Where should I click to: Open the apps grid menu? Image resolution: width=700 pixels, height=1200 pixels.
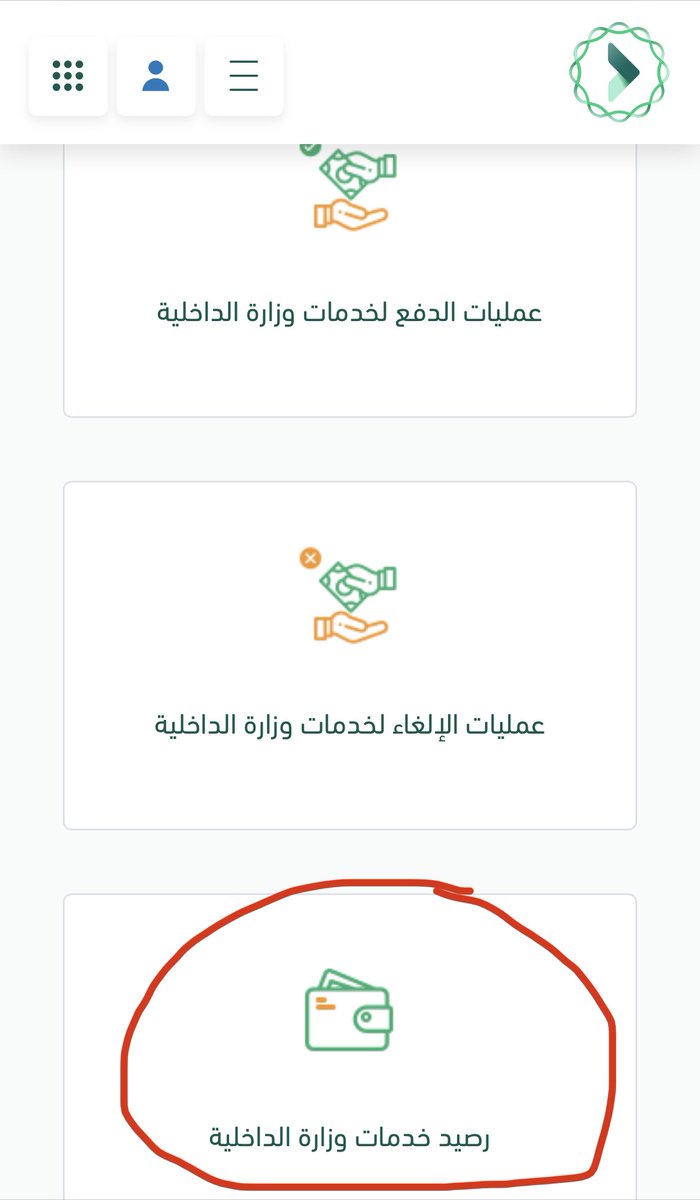(68, 76)
